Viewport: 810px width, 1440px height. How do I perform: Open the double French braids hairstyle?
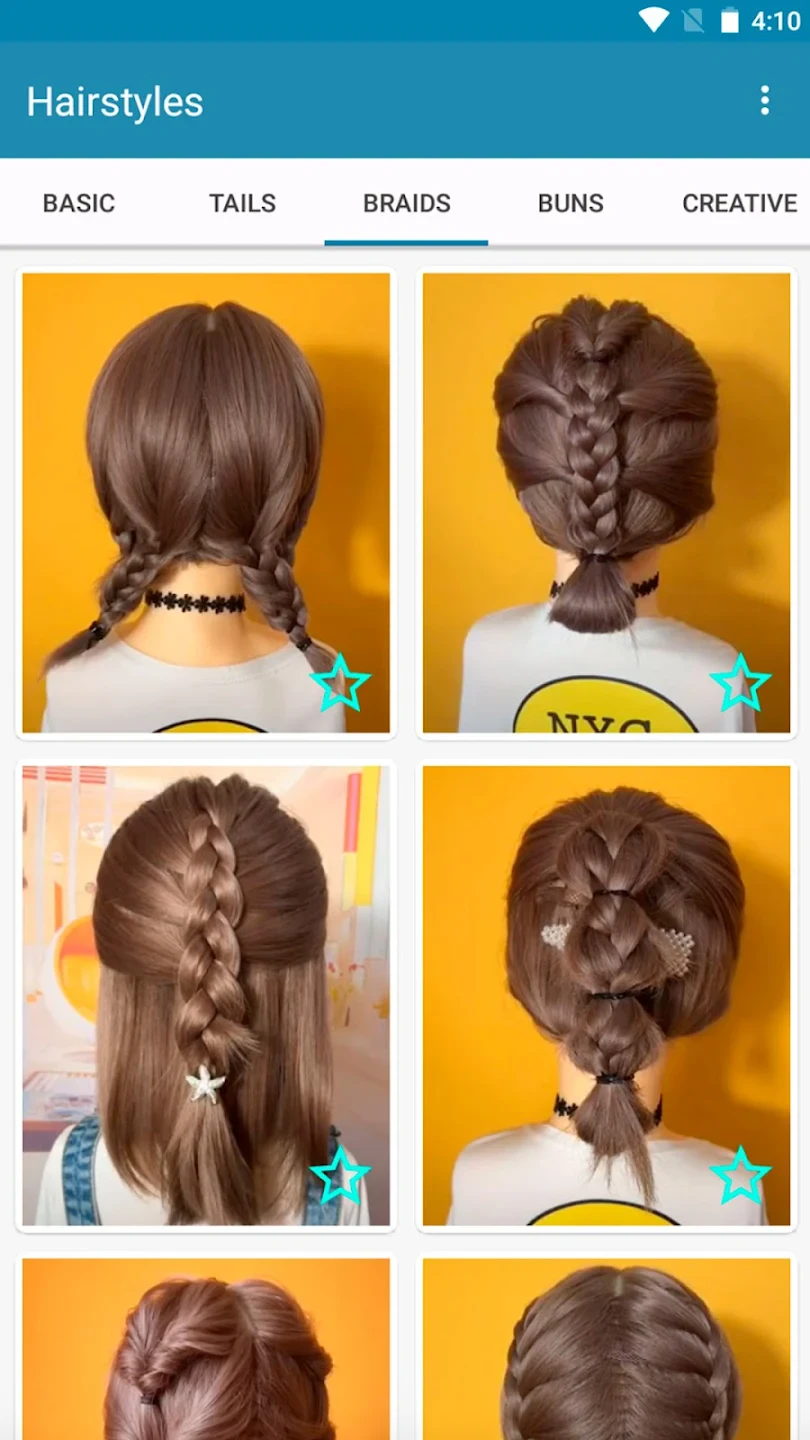605,1350
